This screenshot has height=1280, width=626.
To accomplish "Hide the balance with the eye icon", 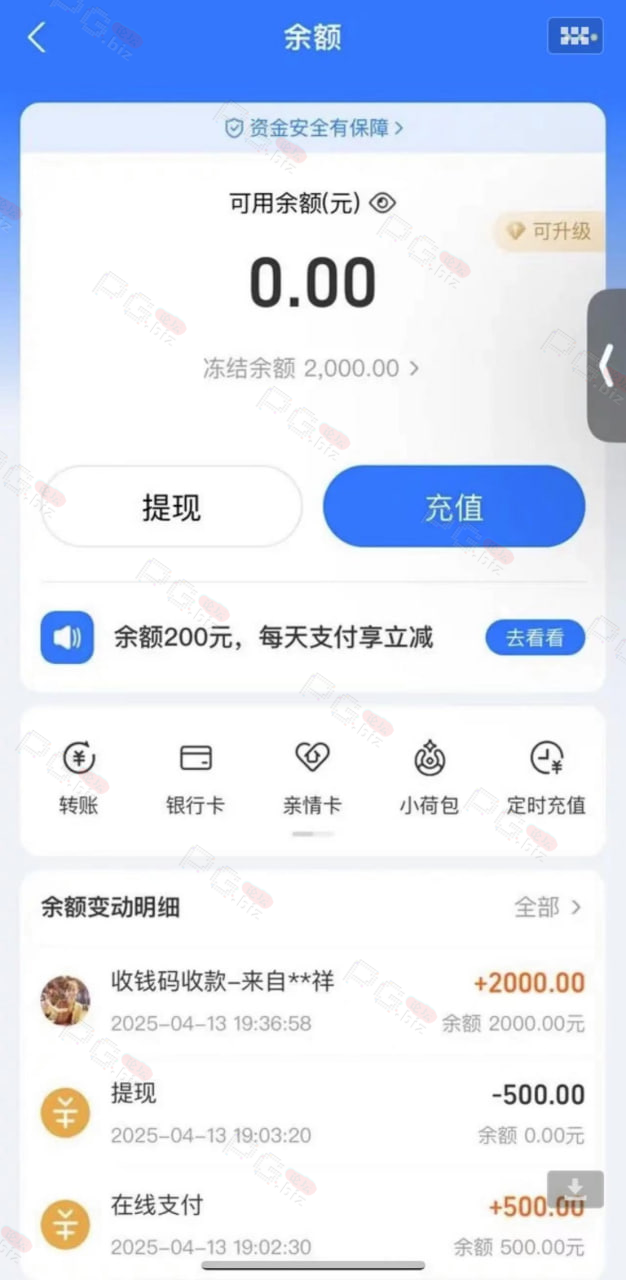I will [383, 203].
